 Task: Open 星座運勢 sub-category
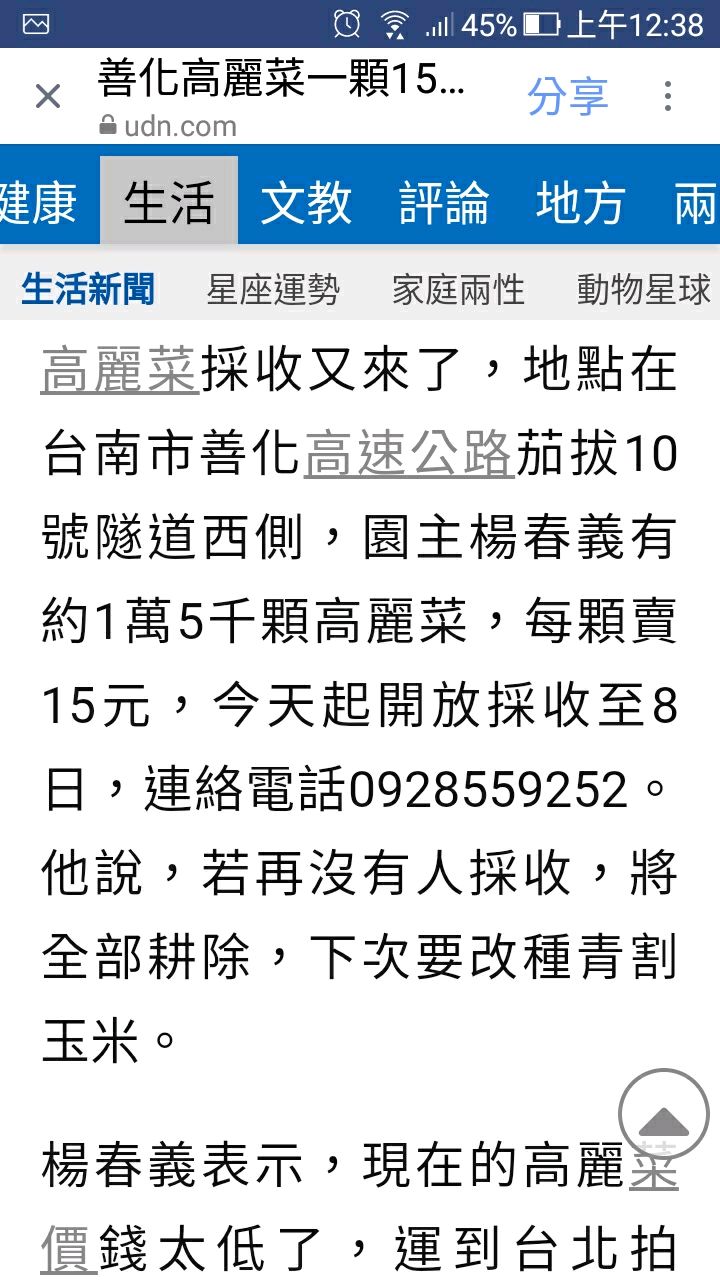(x=273, y=290)
